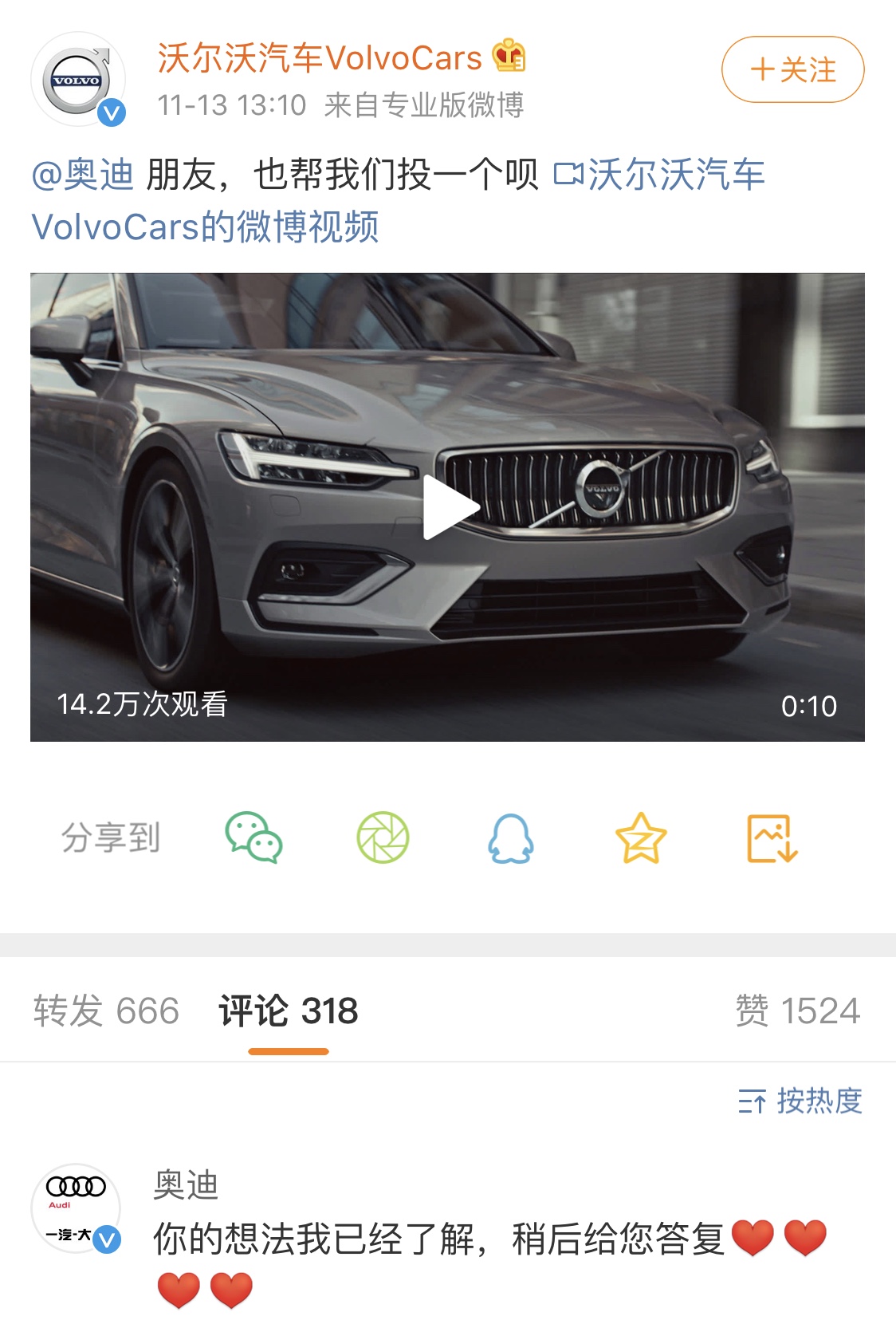Switch to the 转发 666 tab
896x1320 pixels.
pos(106,1011)
